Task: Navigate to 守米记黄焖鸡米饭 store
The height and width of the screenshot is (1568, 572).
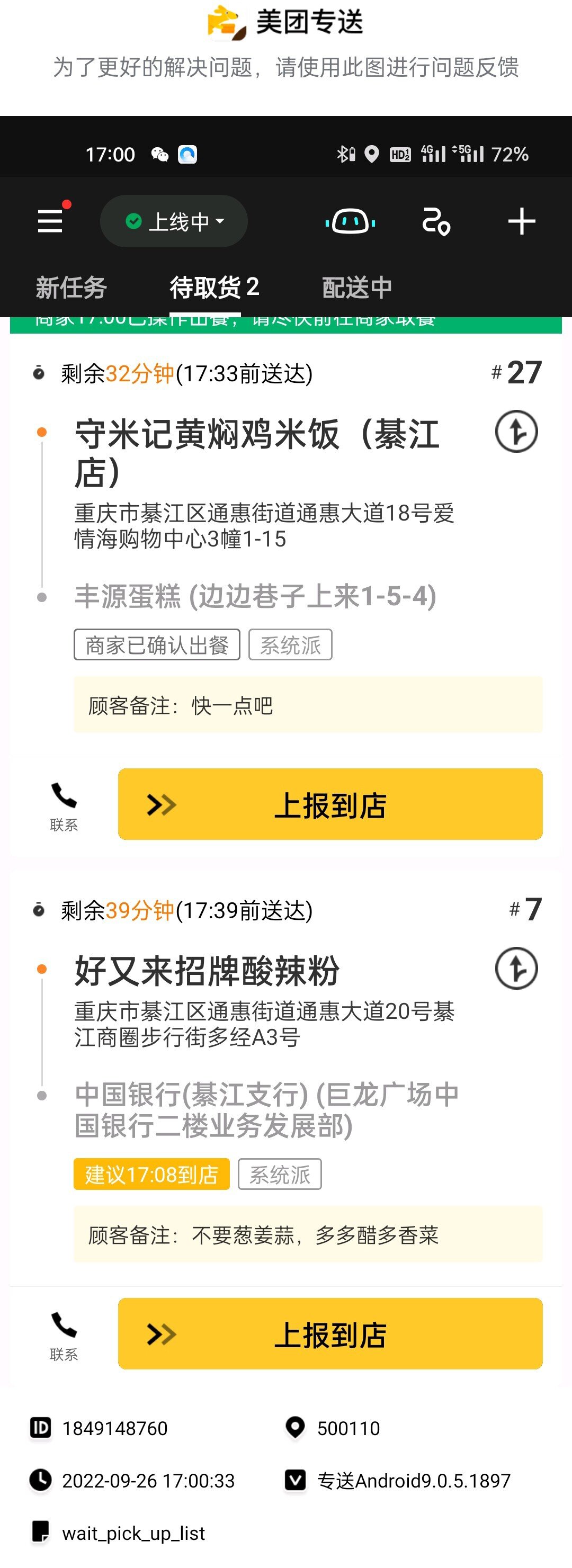Action: 516,432
